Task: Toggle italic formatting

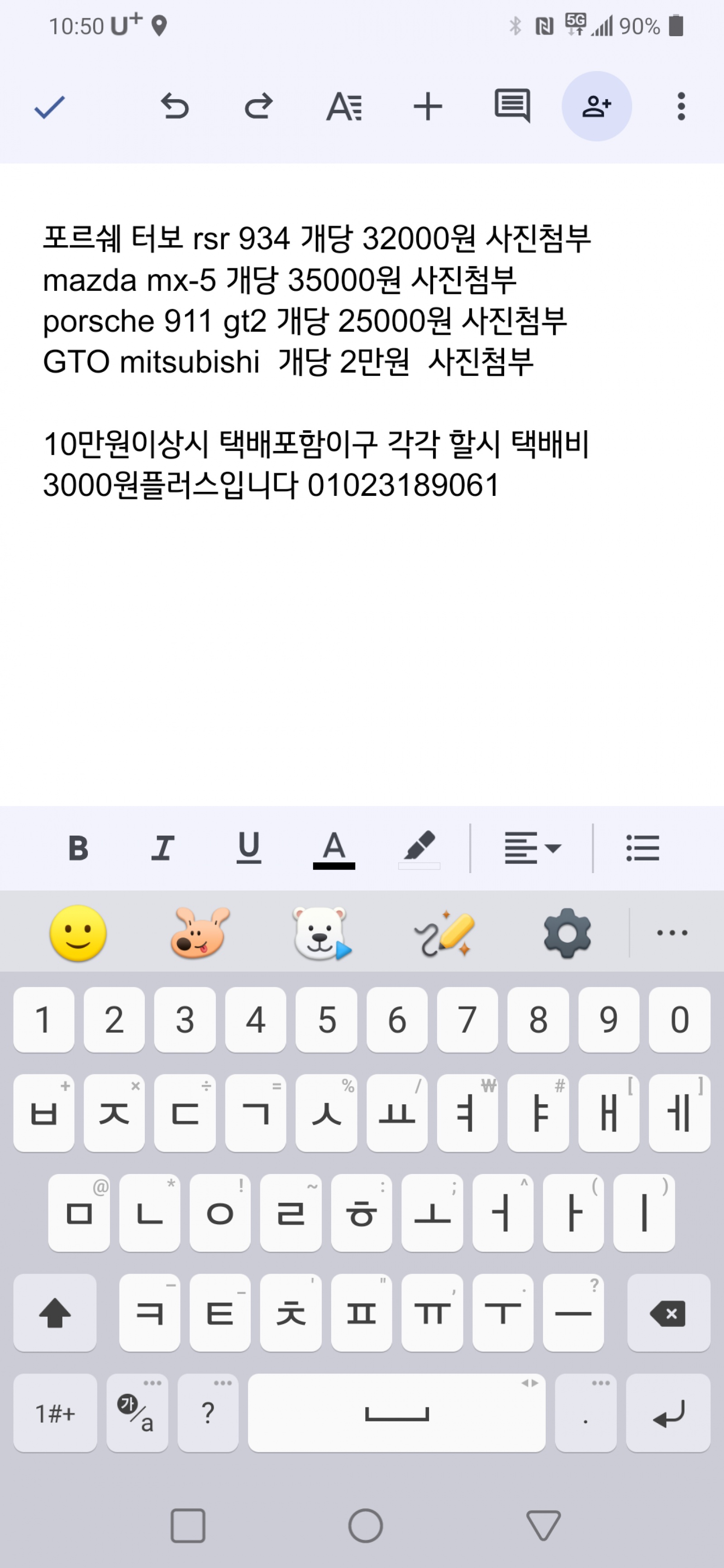Action: tap(162, 847)
